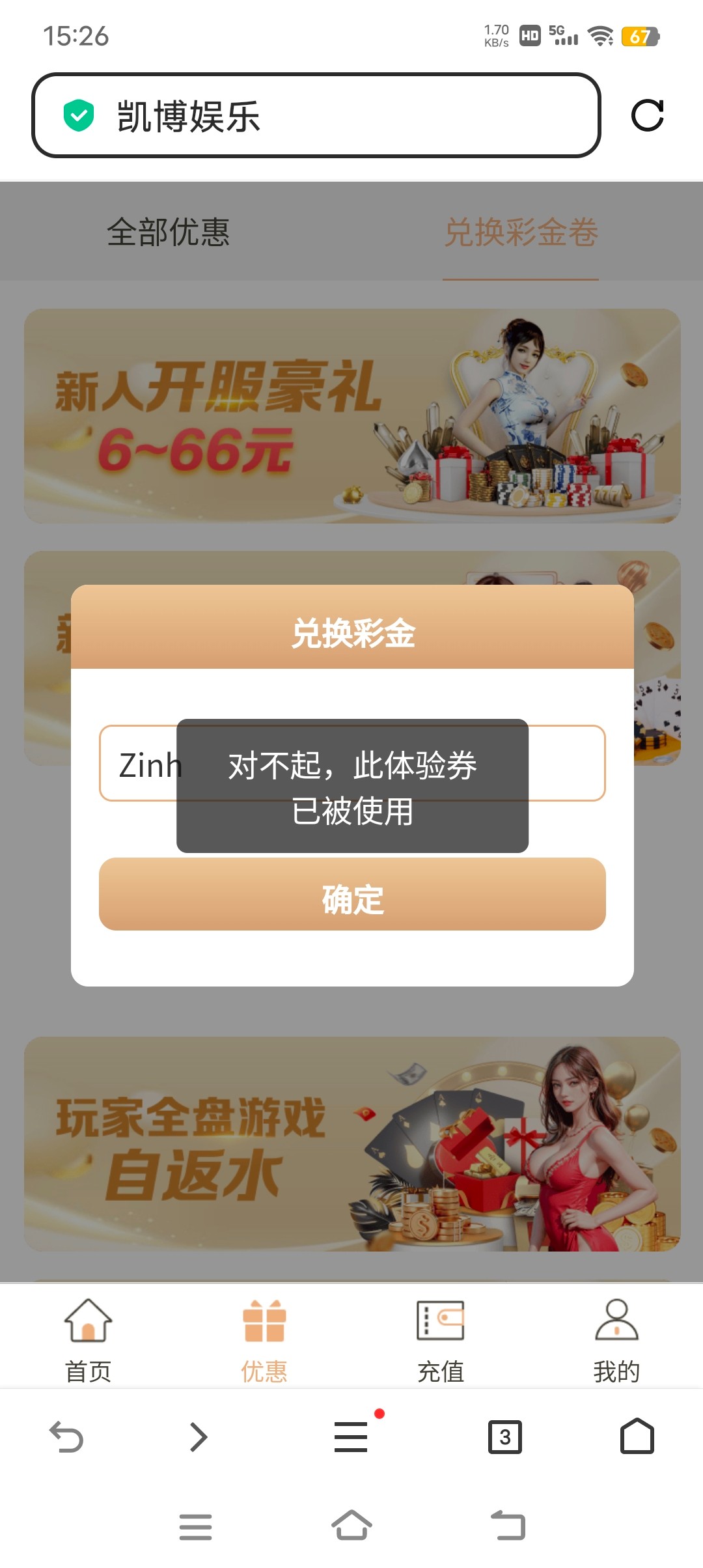Select the 兑换彩金卷 tab
This screenshot has width=703, height=1568.
click(521, 232)
